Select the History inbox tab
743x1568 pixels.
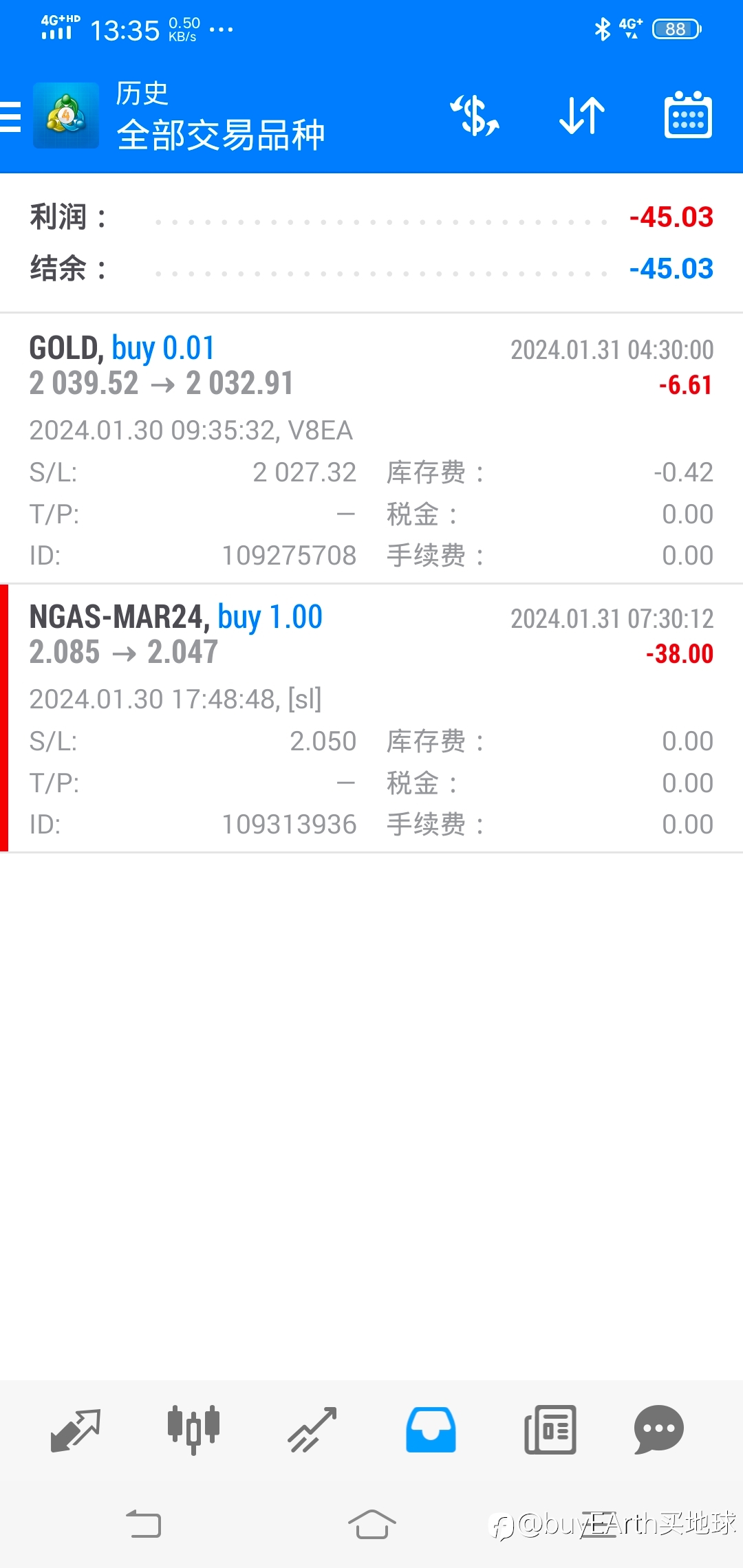click(431, 1430)
